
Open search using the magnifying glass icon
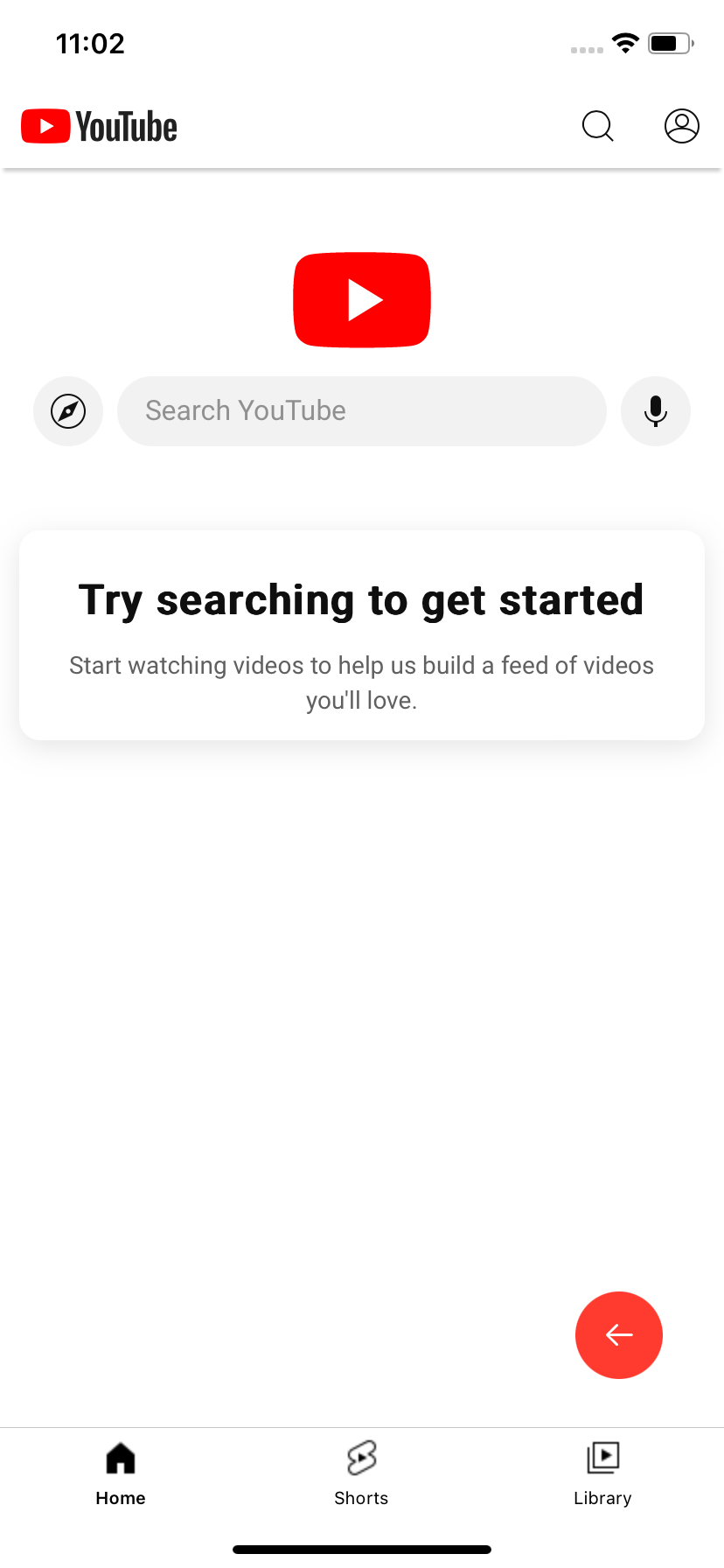point(597,126)
